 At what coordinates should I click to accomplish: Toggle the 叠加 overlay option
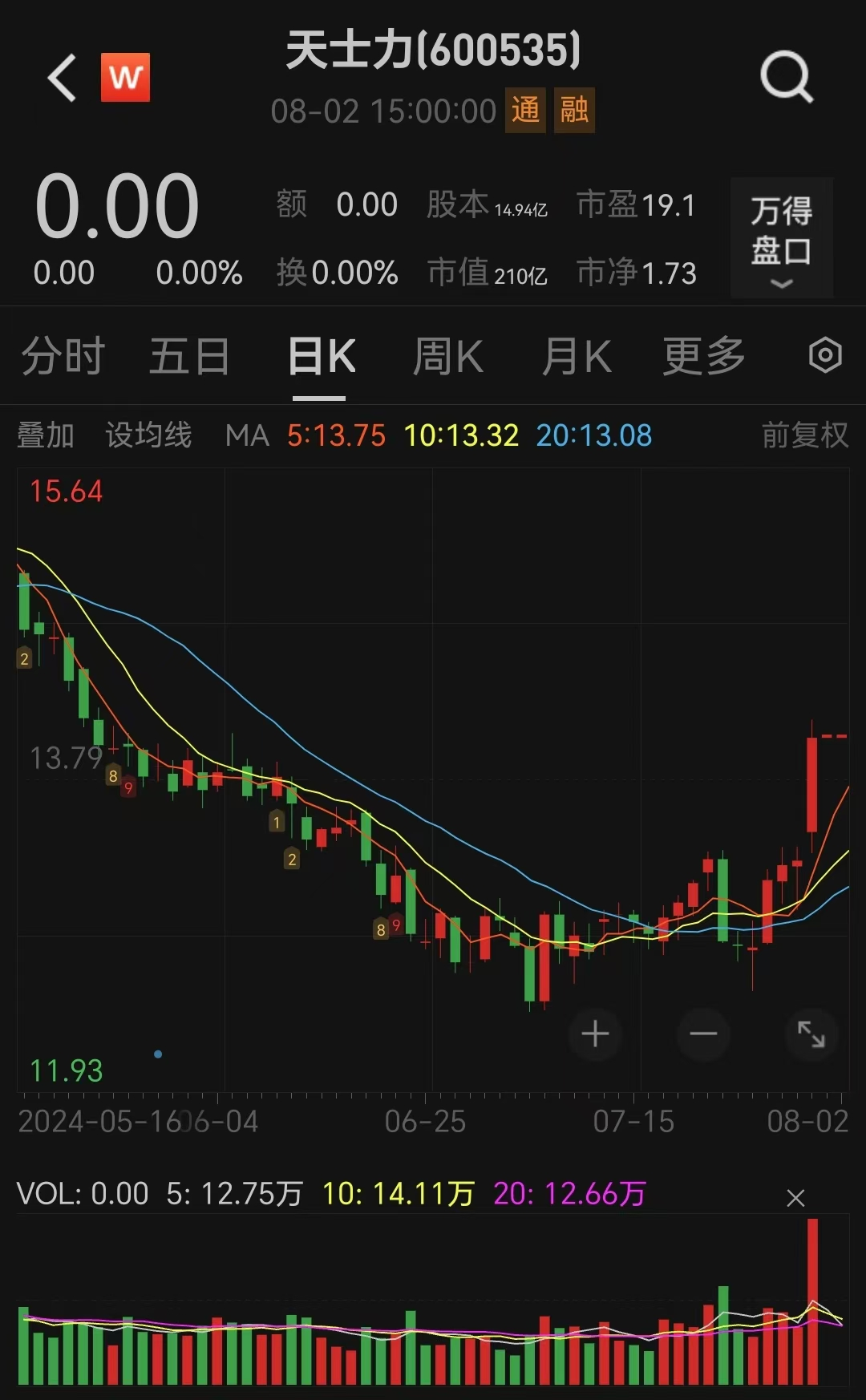point(44,435)
